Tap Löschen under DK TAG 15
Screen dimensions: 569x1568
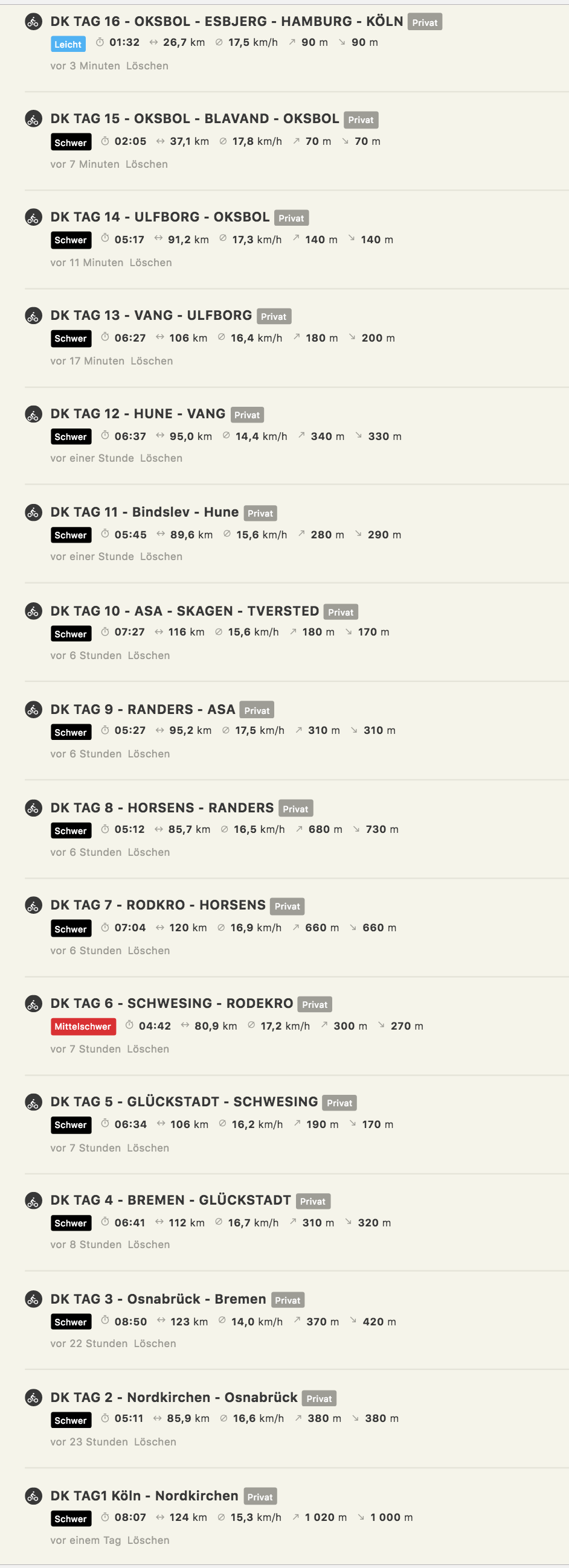tap(146, 164)
